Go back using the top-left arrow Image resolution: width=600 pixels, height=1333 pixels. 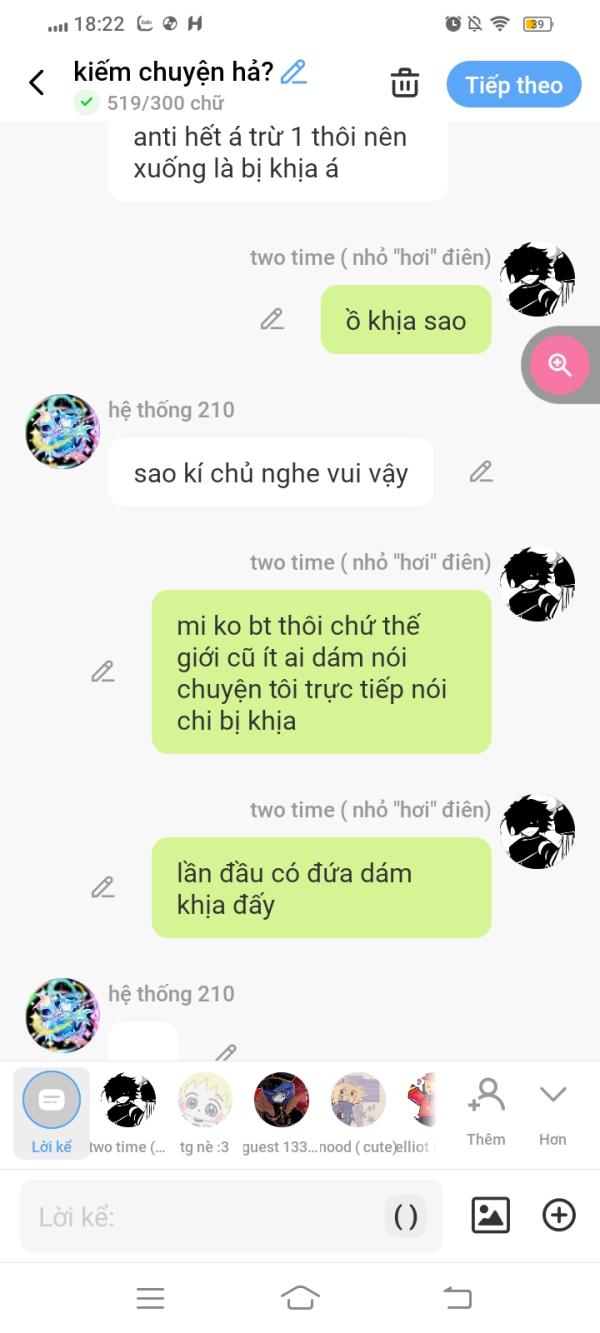click(x=37, y=83)
